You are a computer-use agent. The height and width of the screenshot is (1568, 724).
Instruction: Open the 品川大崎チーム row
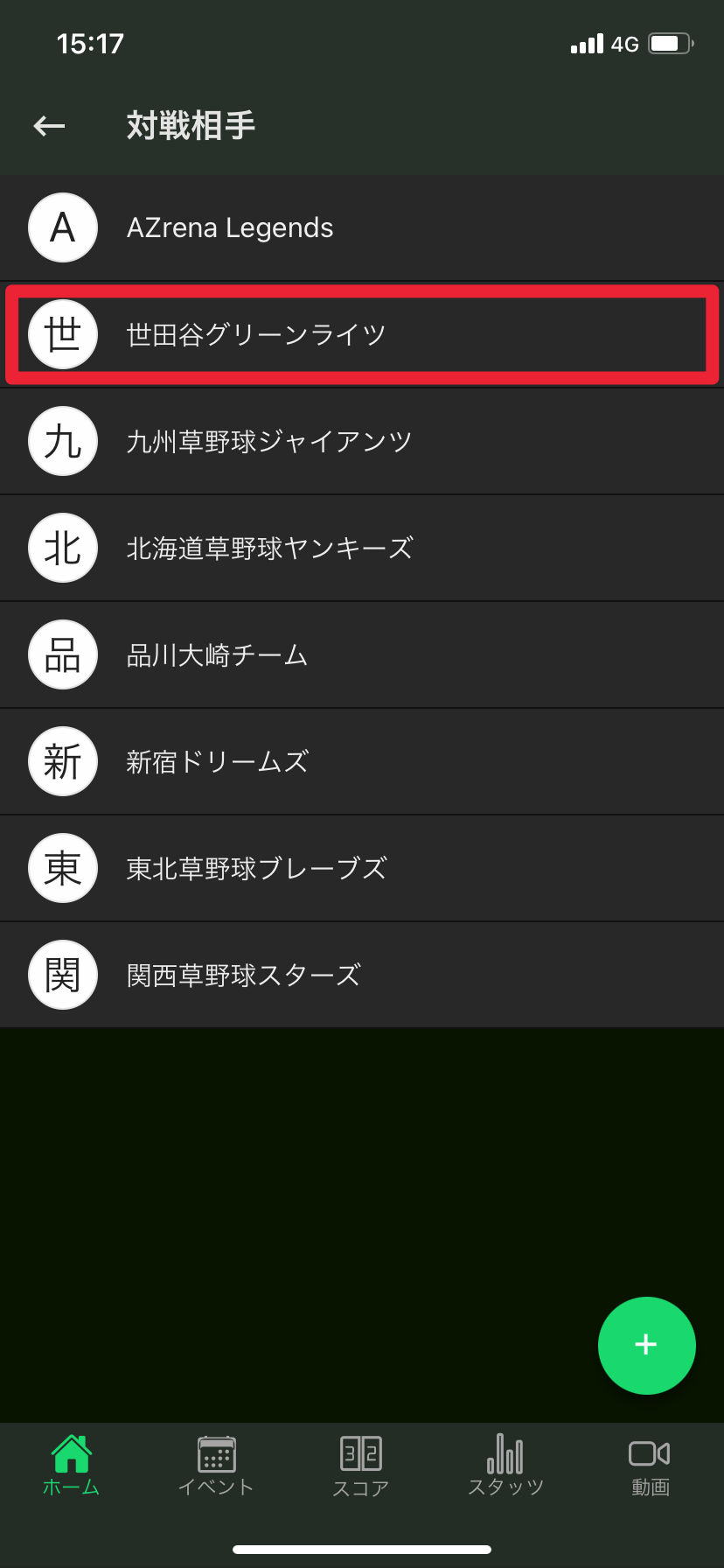[362, 654]
